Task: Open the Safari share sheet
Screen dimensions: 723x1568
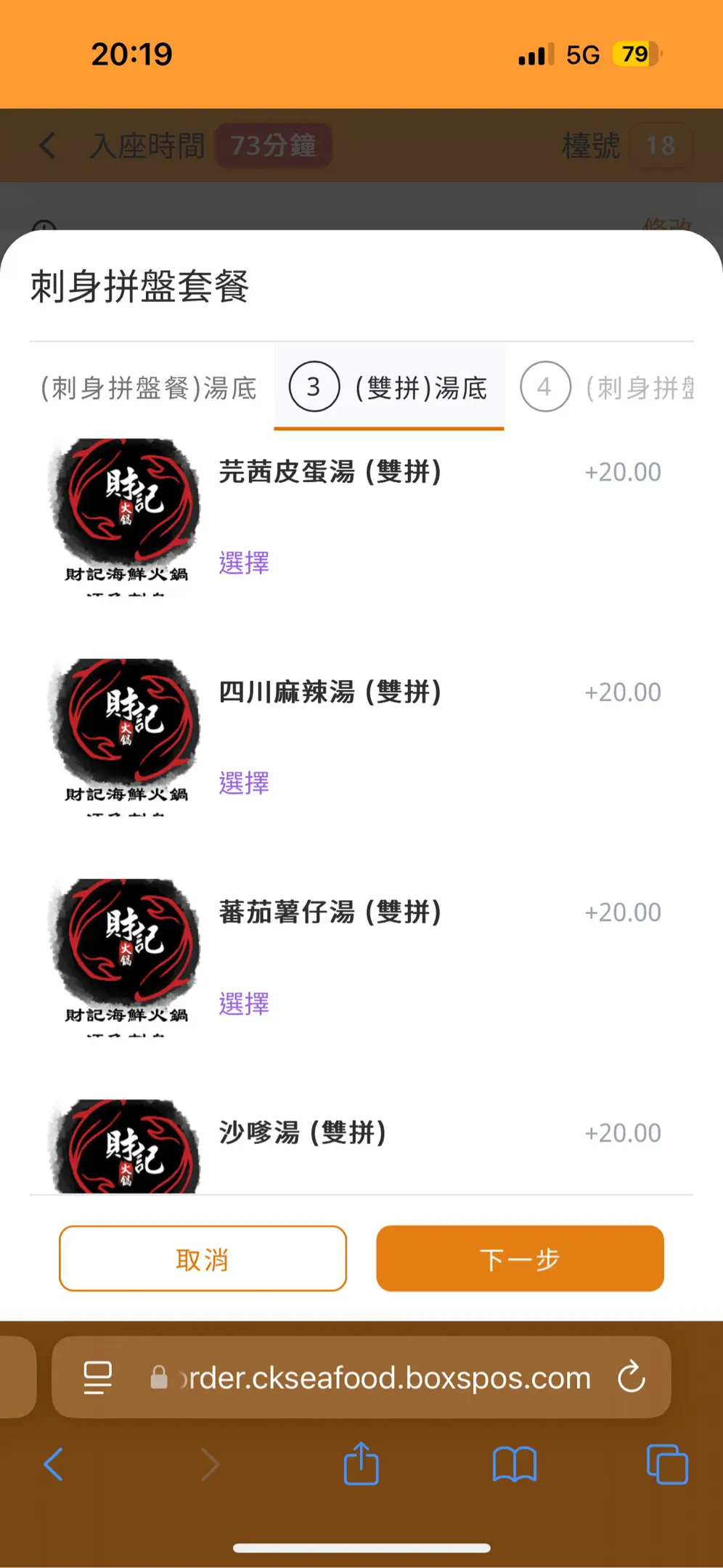Action: pos(361,1464)
